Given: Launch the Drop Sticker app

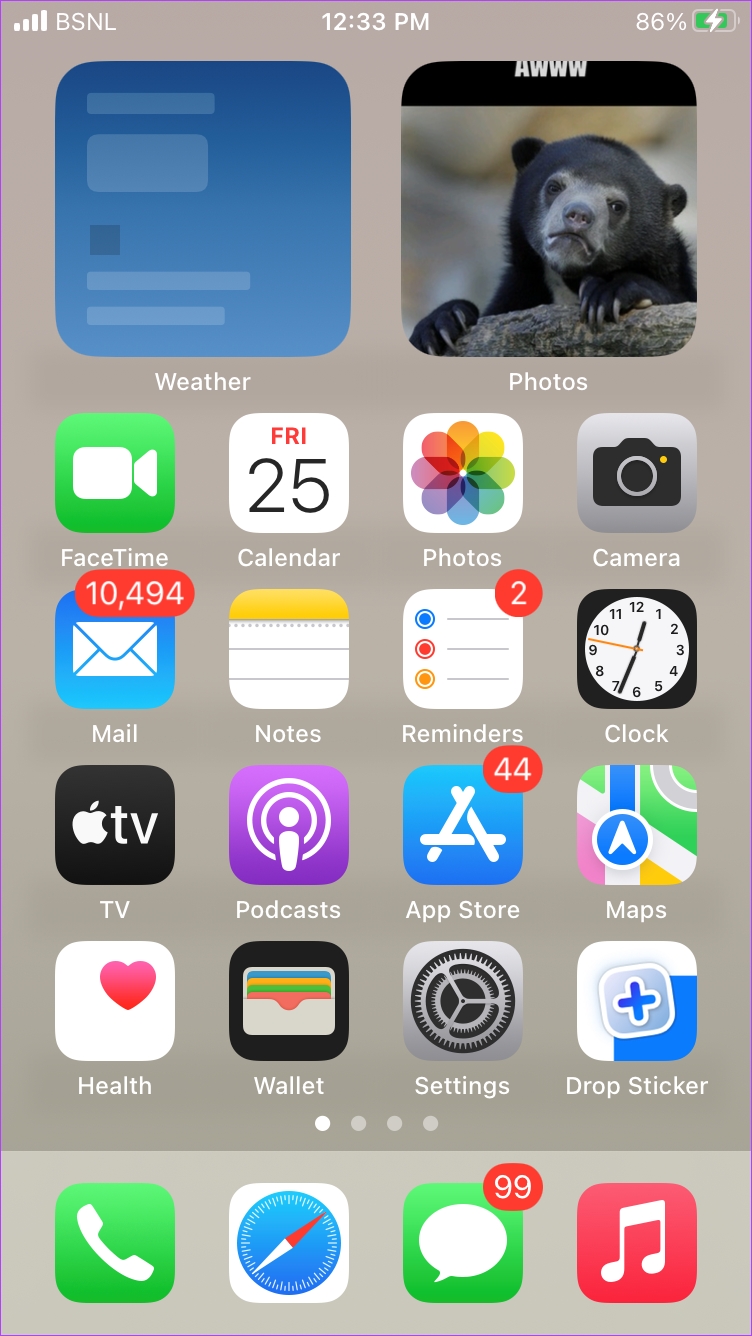Looking at the screenshot, I should (x=636, y=1001).
